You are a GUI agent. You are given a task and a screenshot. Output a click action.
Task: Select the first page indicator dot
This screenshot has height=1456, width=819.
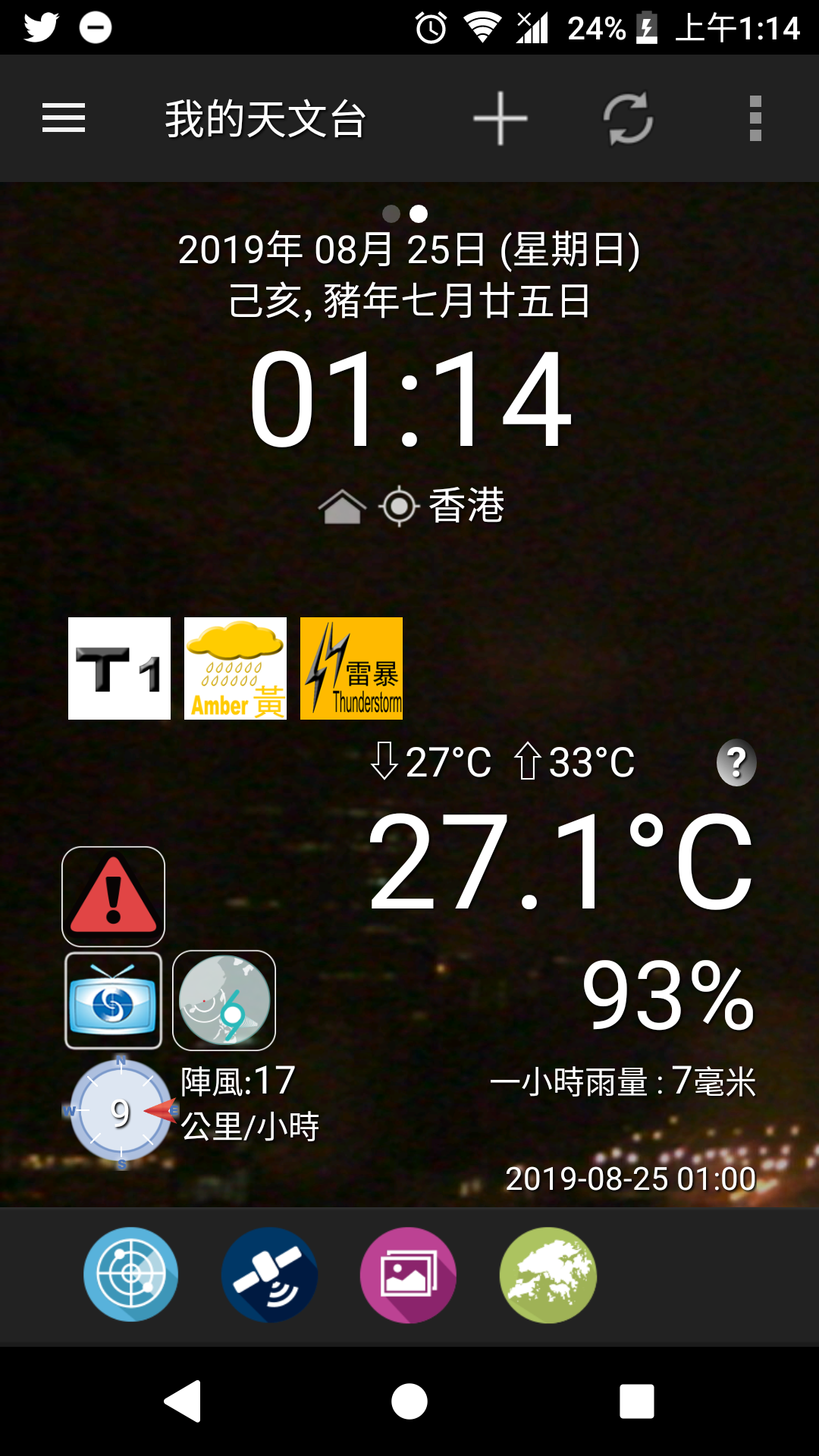click(391, 214)
